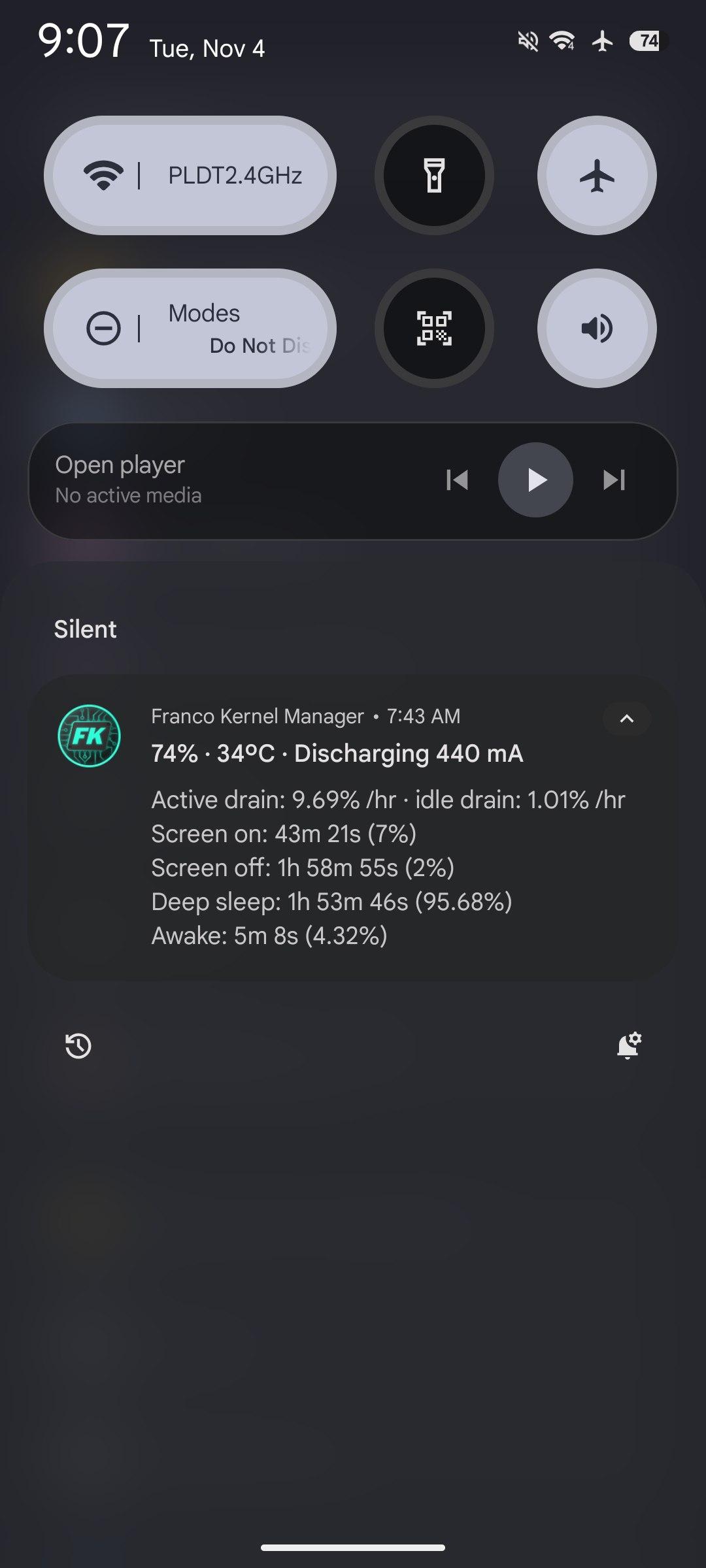Collapse the Franco Kernel Manager notification

click(626, 719)
